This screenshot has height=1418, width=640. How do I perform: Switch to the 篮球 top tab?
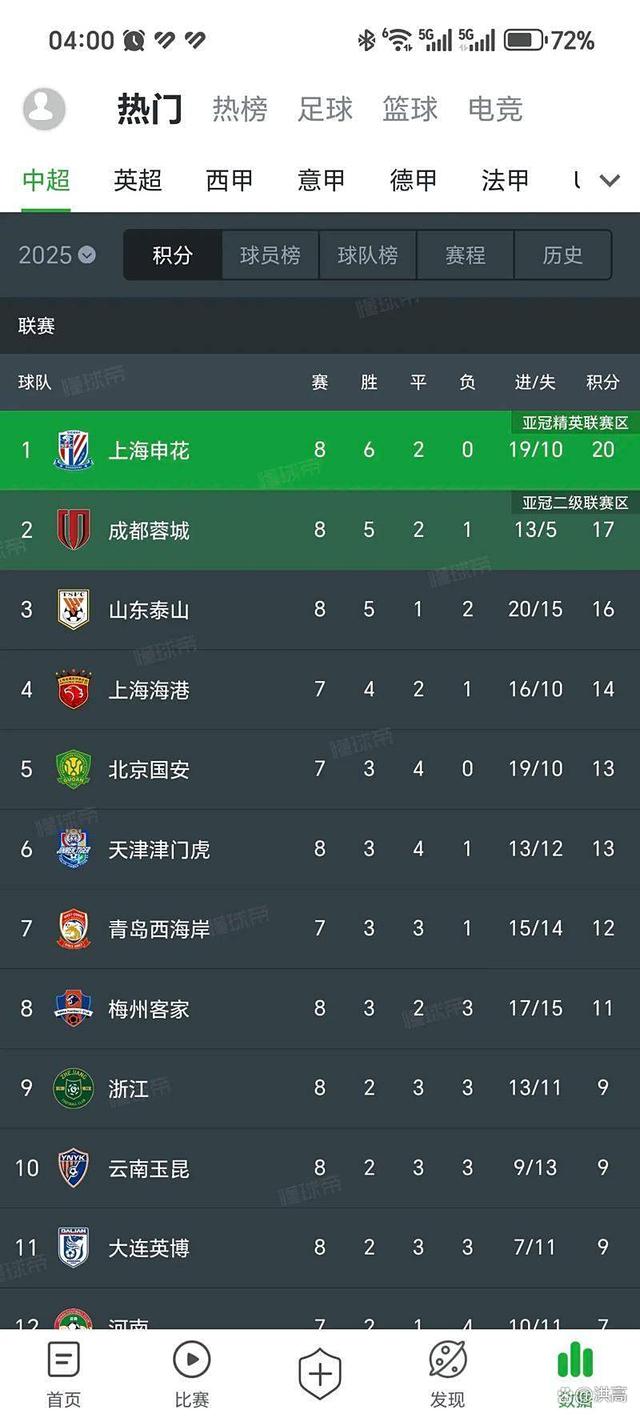[410, 108]
